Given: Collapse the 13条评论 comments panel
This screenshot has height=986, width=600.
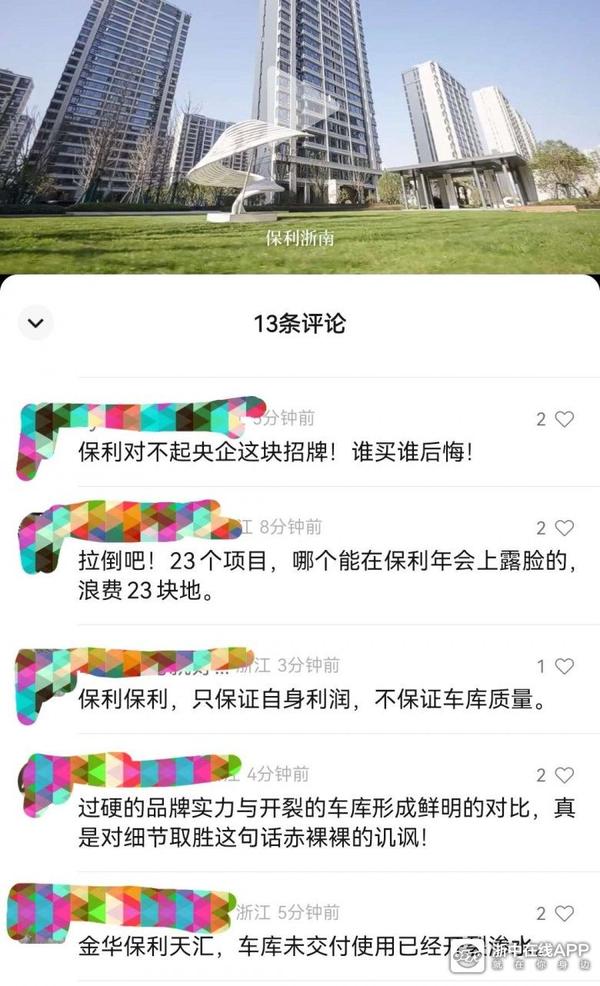Looking at the screenshot, I should [x=37, y=323].
